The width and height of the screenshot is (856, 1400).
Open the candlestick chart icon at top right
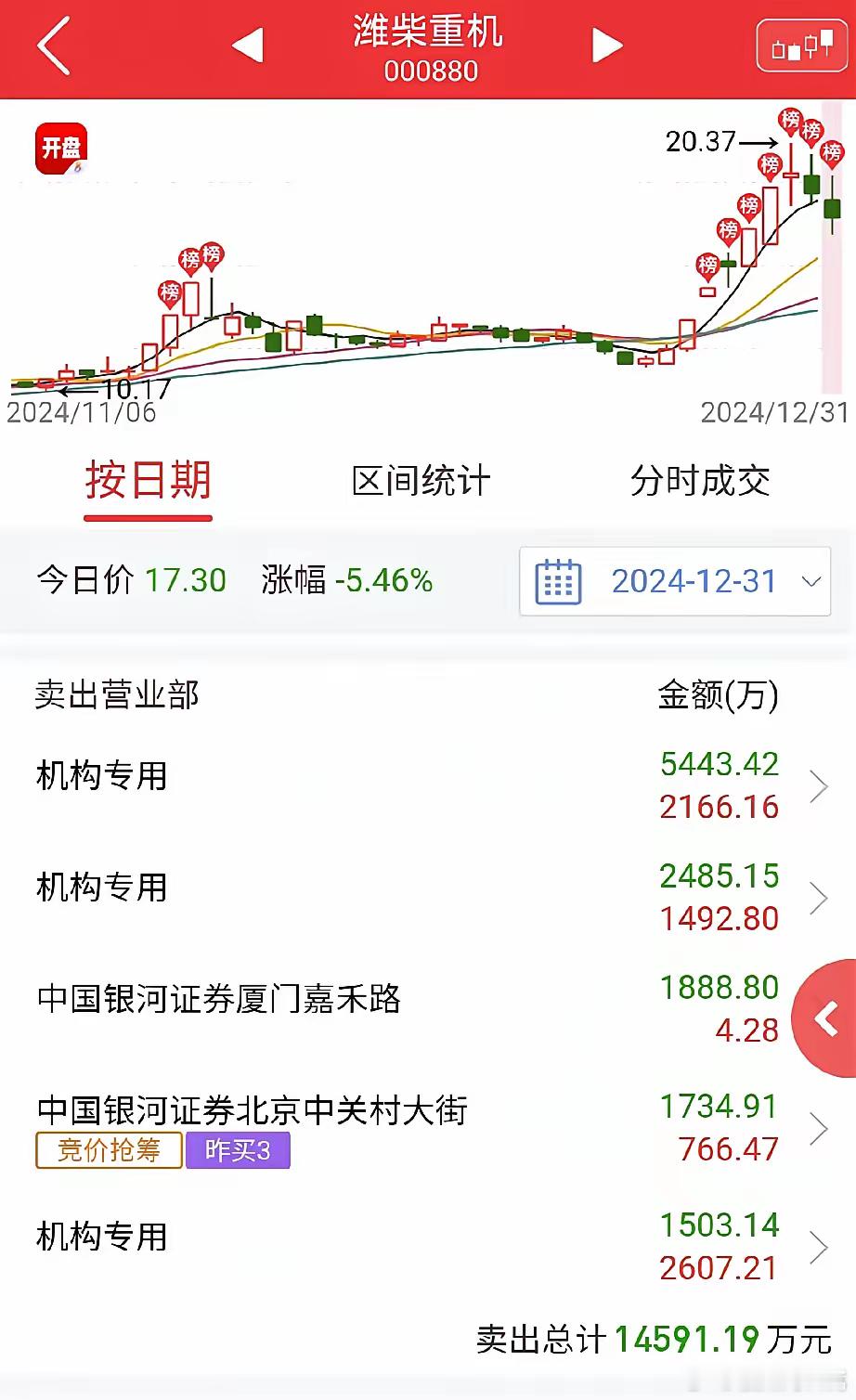pyautogui.click(x=801, y=45)
